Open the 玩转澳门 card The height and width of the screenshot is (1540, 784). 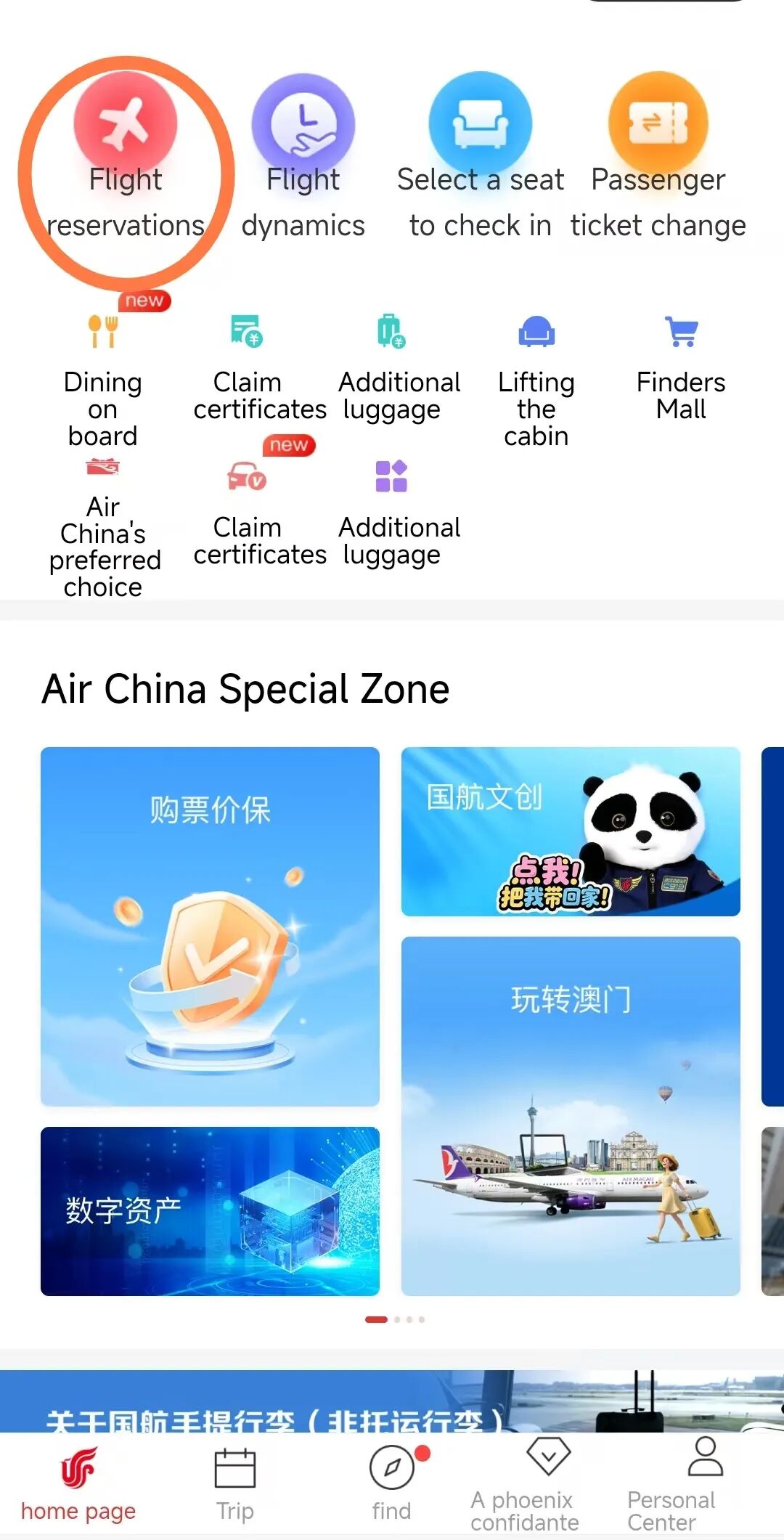[x=571, y=1115]
